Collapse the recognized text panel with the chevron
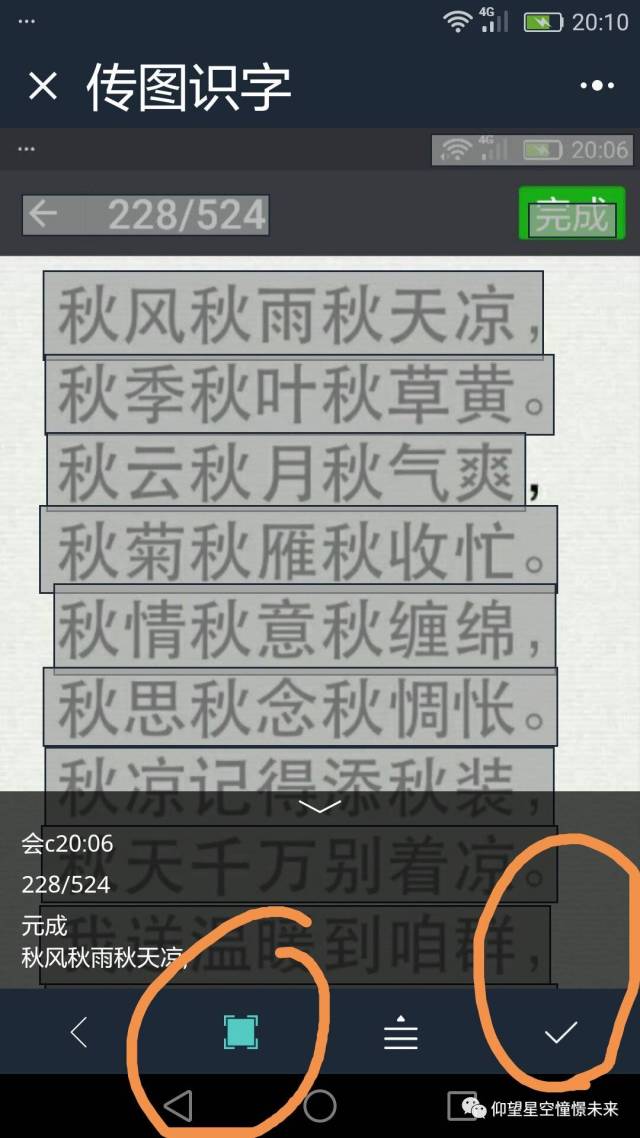Image resolution: width=640 pixels, height=1138 pixels. (320, 806)
